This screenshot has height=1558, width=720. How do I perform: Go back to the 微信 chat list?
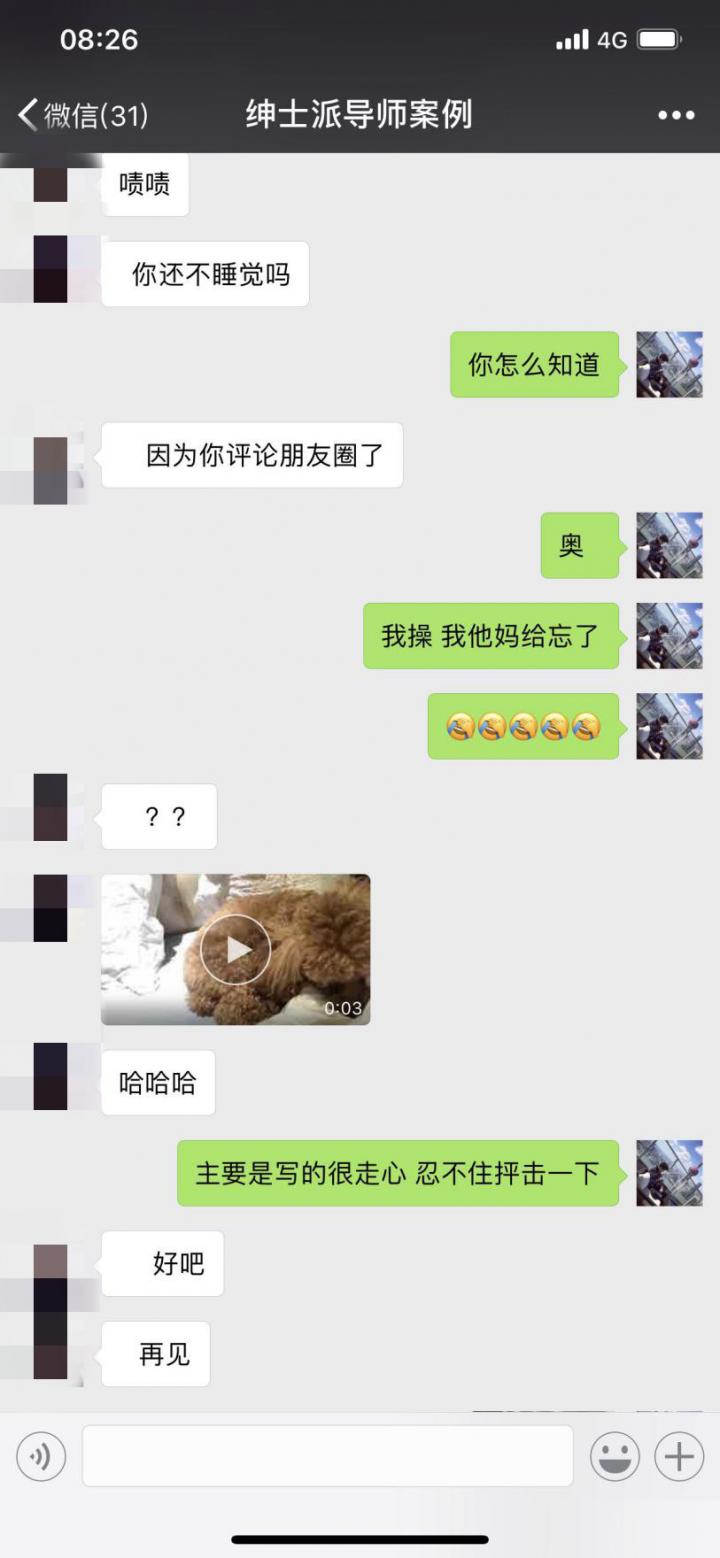(82, 115)
